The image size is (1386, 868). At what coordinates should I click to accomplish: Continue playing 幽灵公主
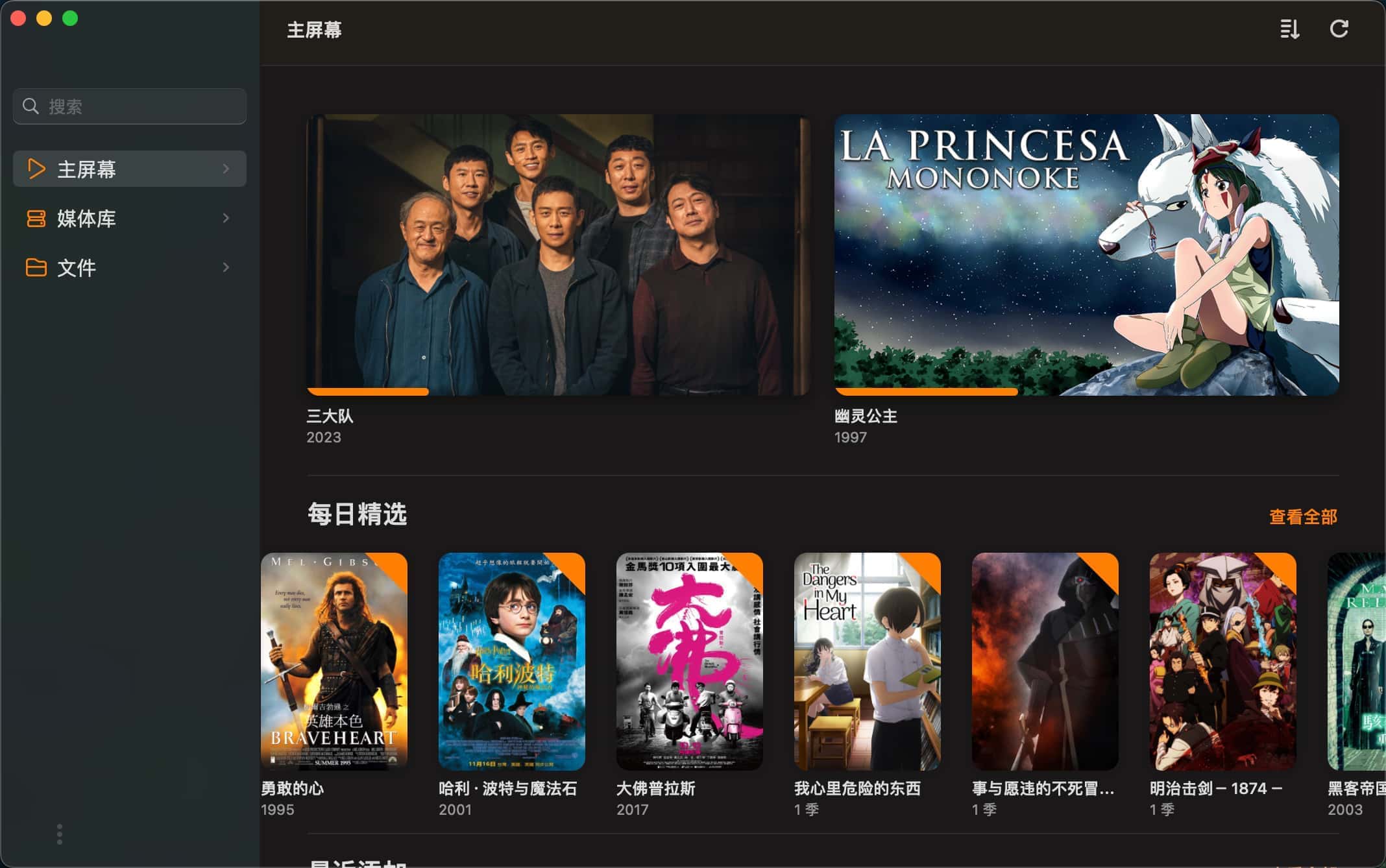1086,255
